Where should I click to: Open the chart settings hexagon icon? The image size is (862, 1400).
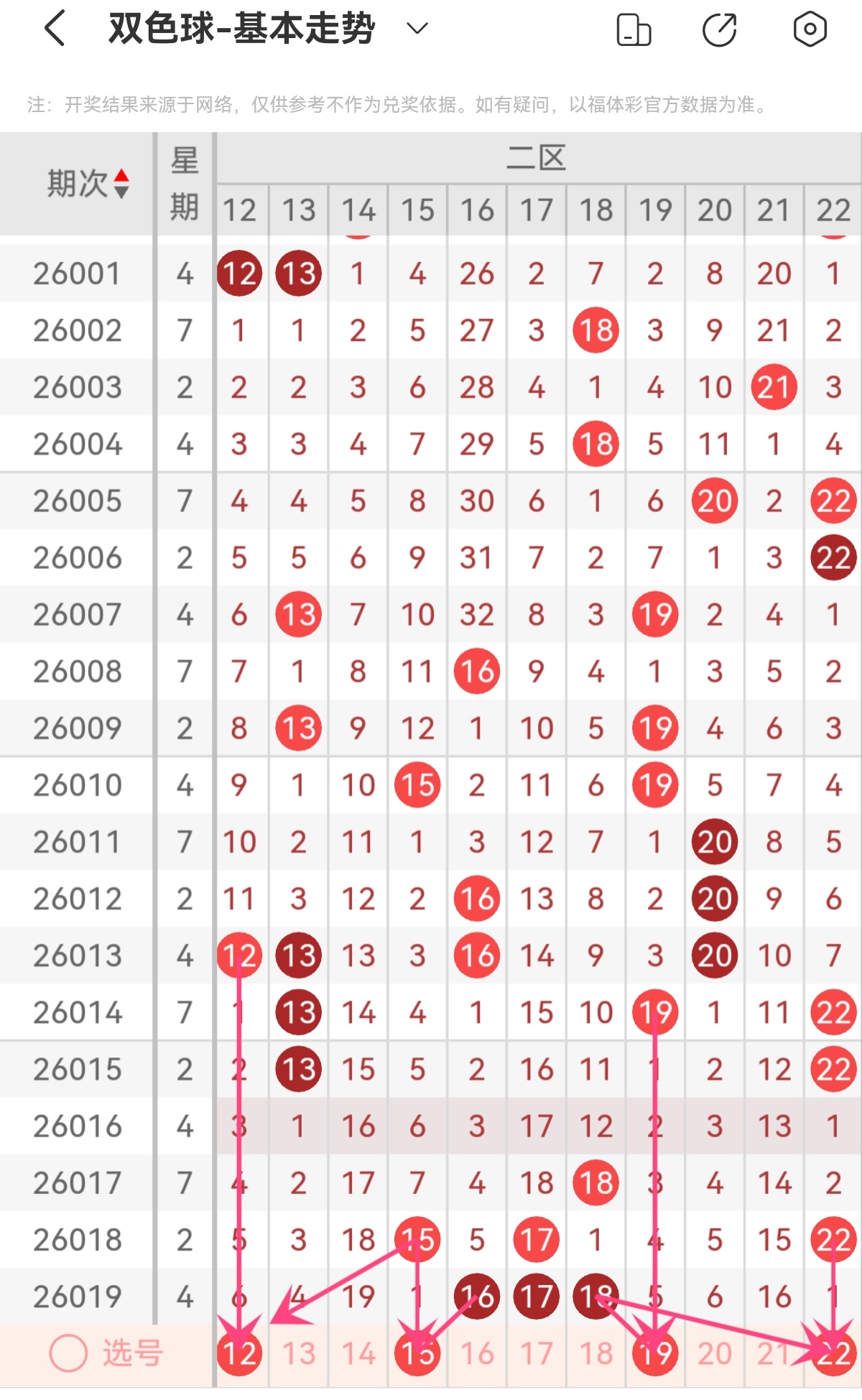pyautogui.click(x=810, y=29)
